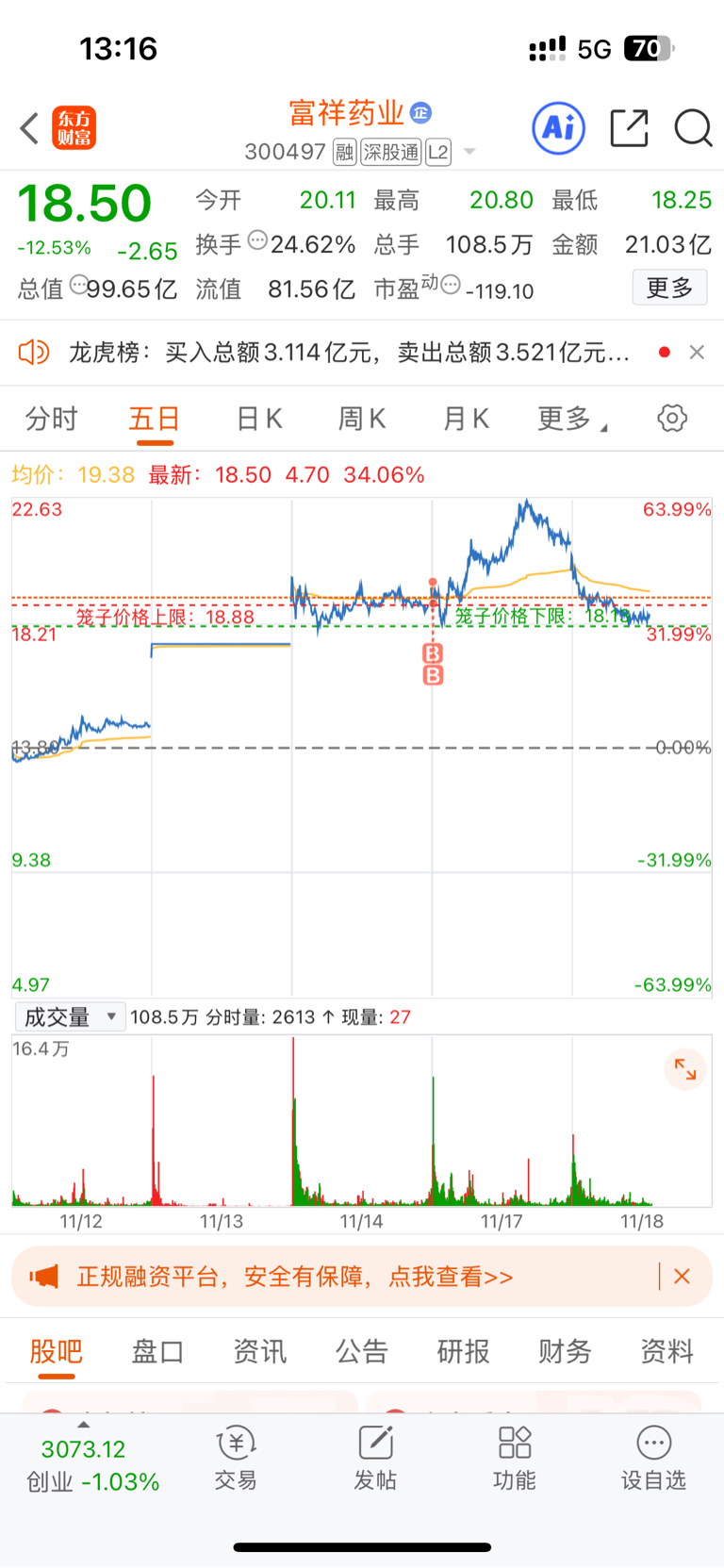The width and height of the screenshot is (724, 1568).
Task: Expand the chart to full screen
Action: (x=685, y=1069)
